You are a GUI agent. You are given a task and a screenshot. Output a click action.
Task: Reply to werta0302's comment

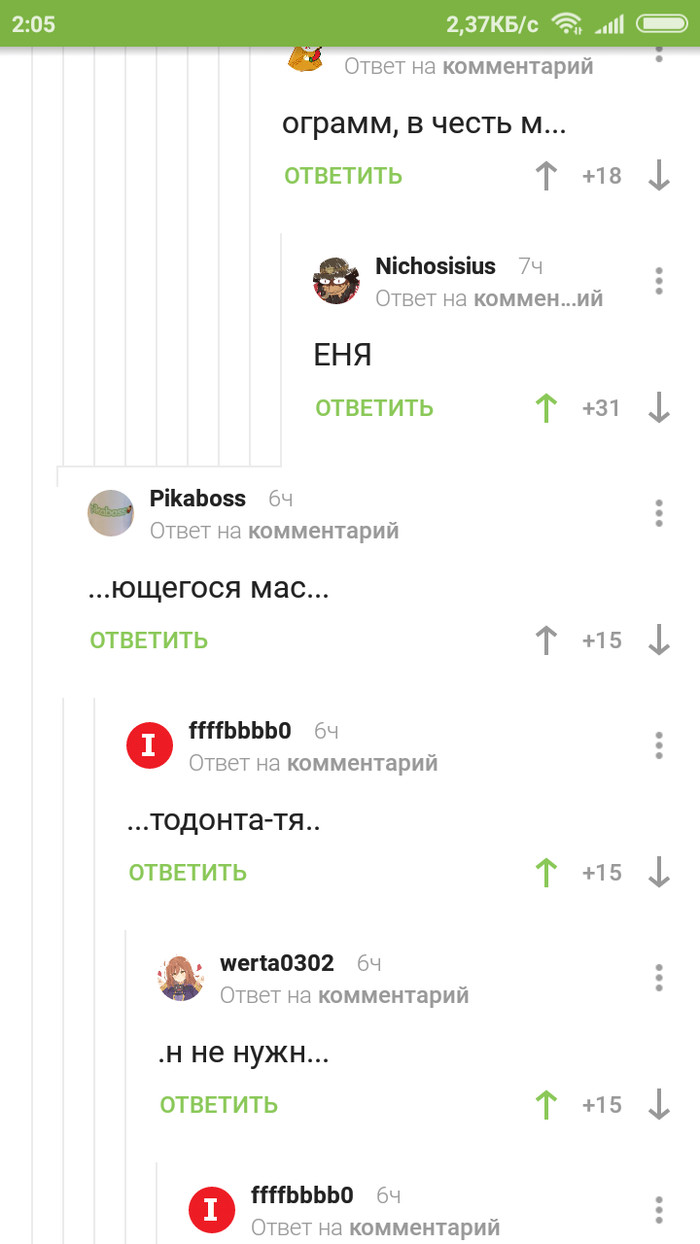coord(218,1105)
